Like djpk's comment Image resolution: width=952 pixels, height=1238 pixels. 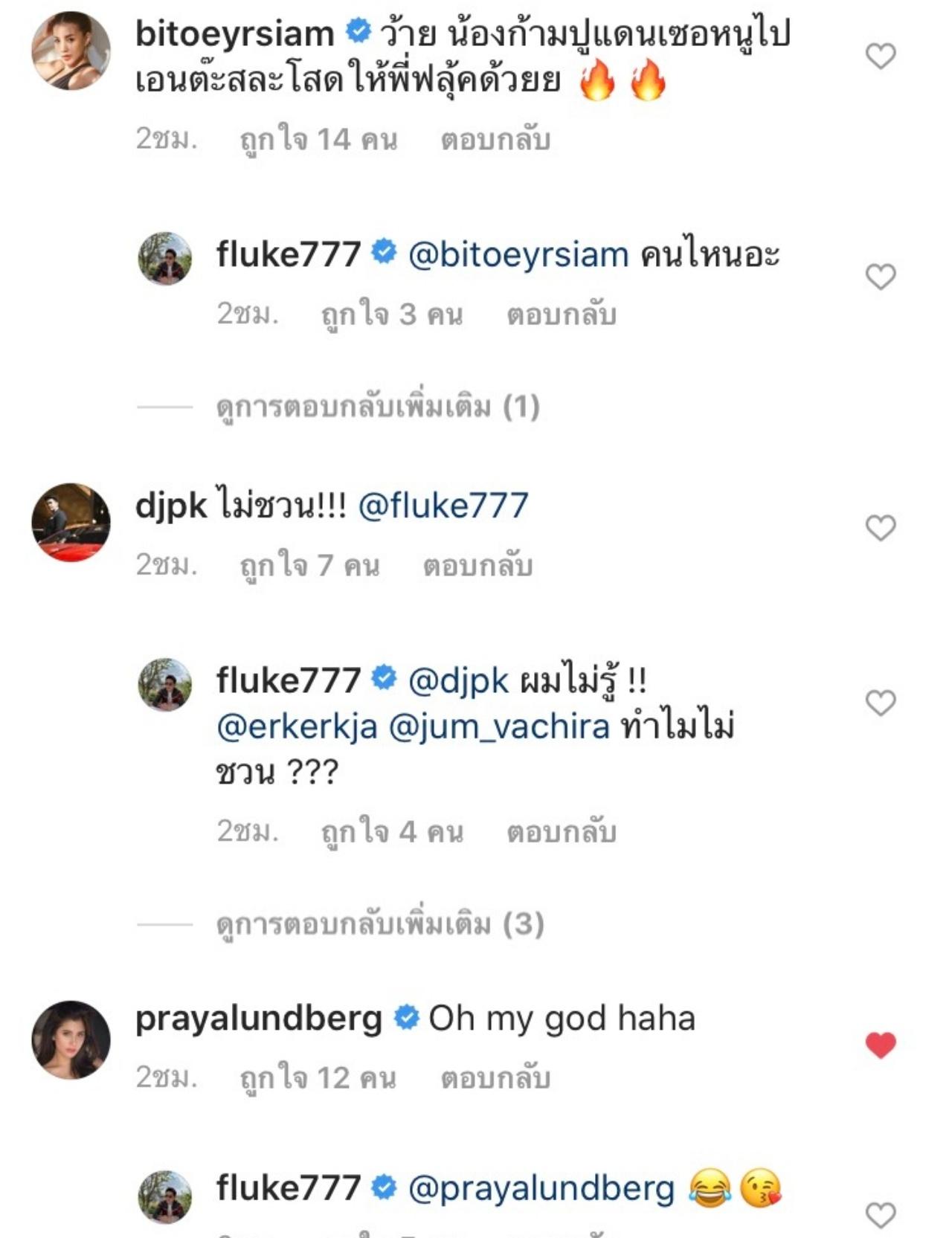point(881,528)
